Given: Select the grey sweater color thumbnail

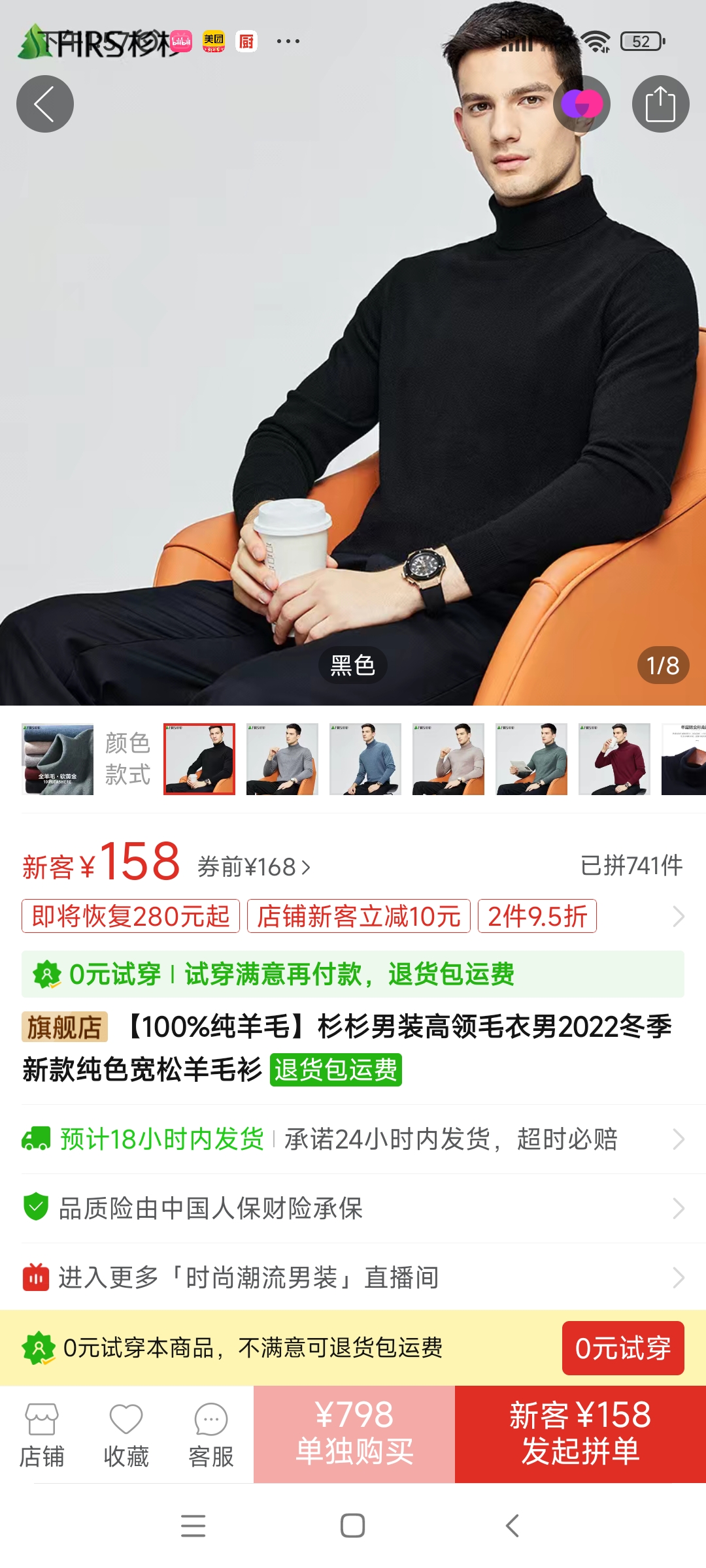Looking at the screenshot, I should tap(282, 759).
